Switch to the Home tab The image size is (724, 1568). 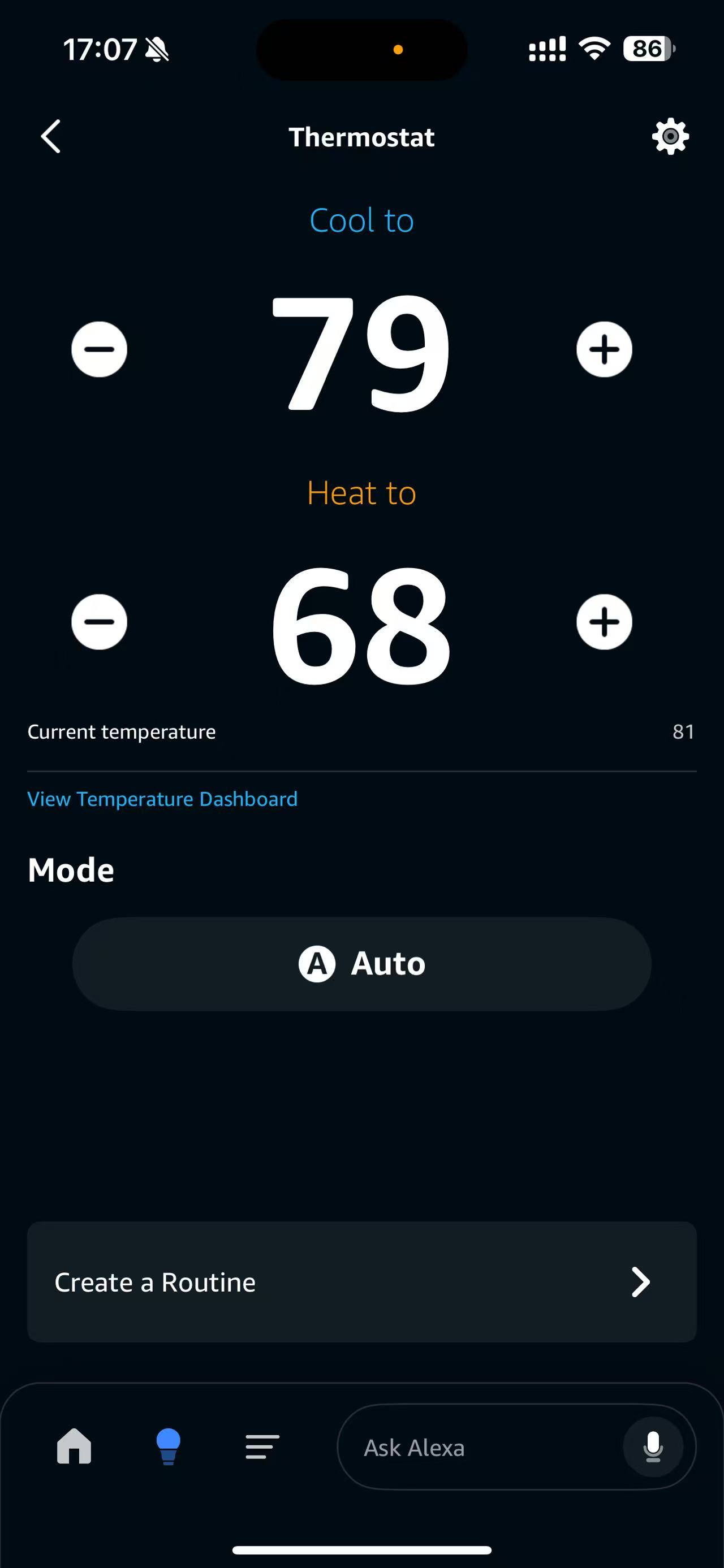[x=74, y=1446]
